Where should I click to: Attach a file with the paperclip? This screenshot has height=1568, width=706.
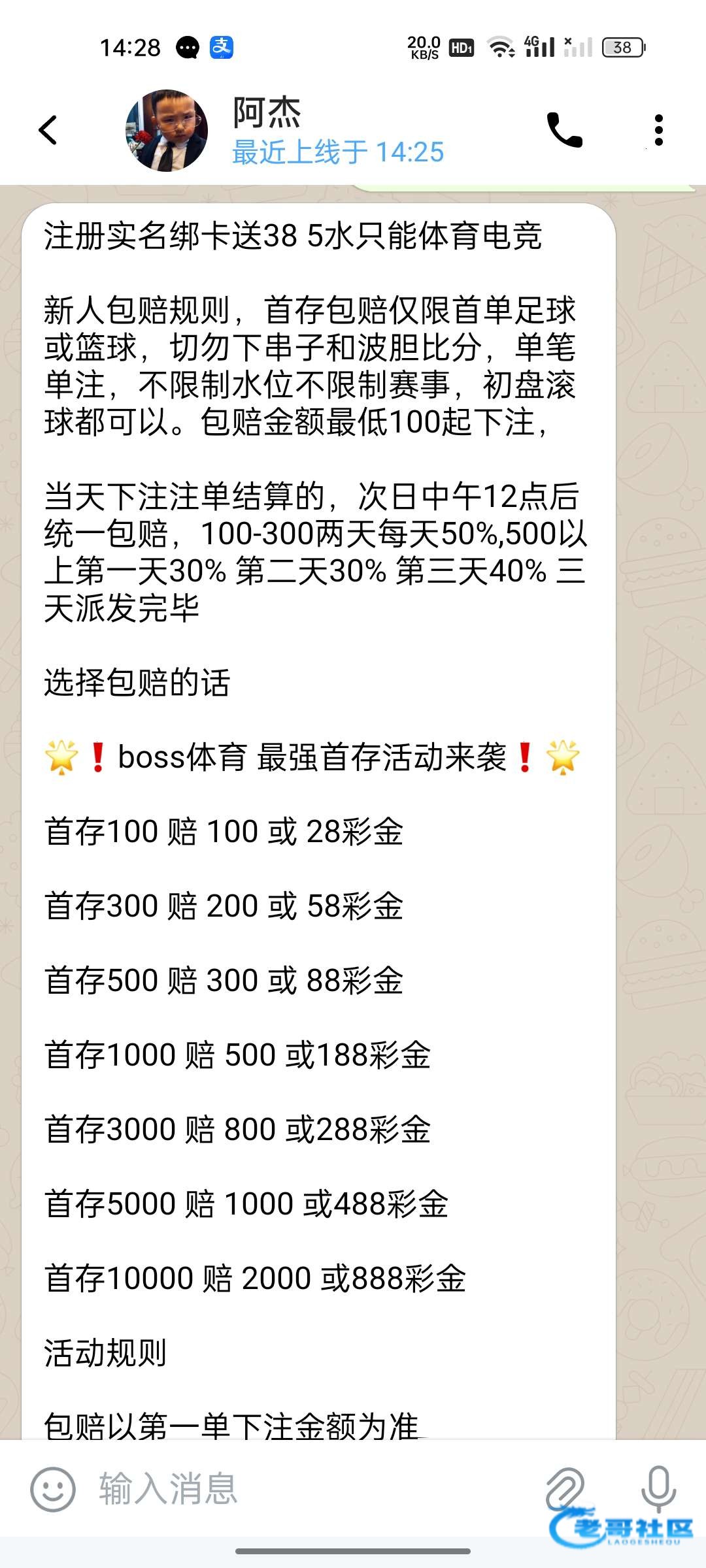[x=565, y=1489]
